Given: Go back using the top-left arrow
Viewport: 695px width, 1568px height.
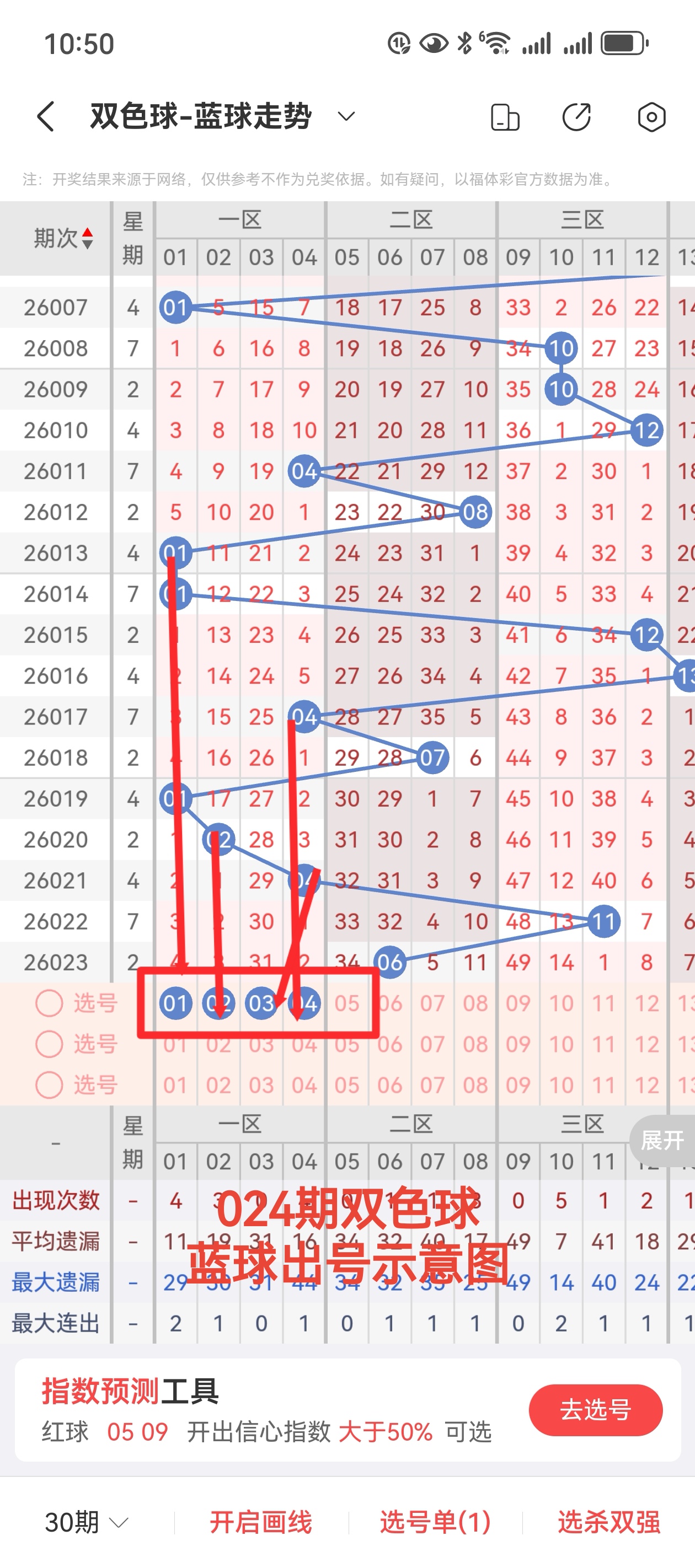Looking at the screenshot, I should click(46, 116).
